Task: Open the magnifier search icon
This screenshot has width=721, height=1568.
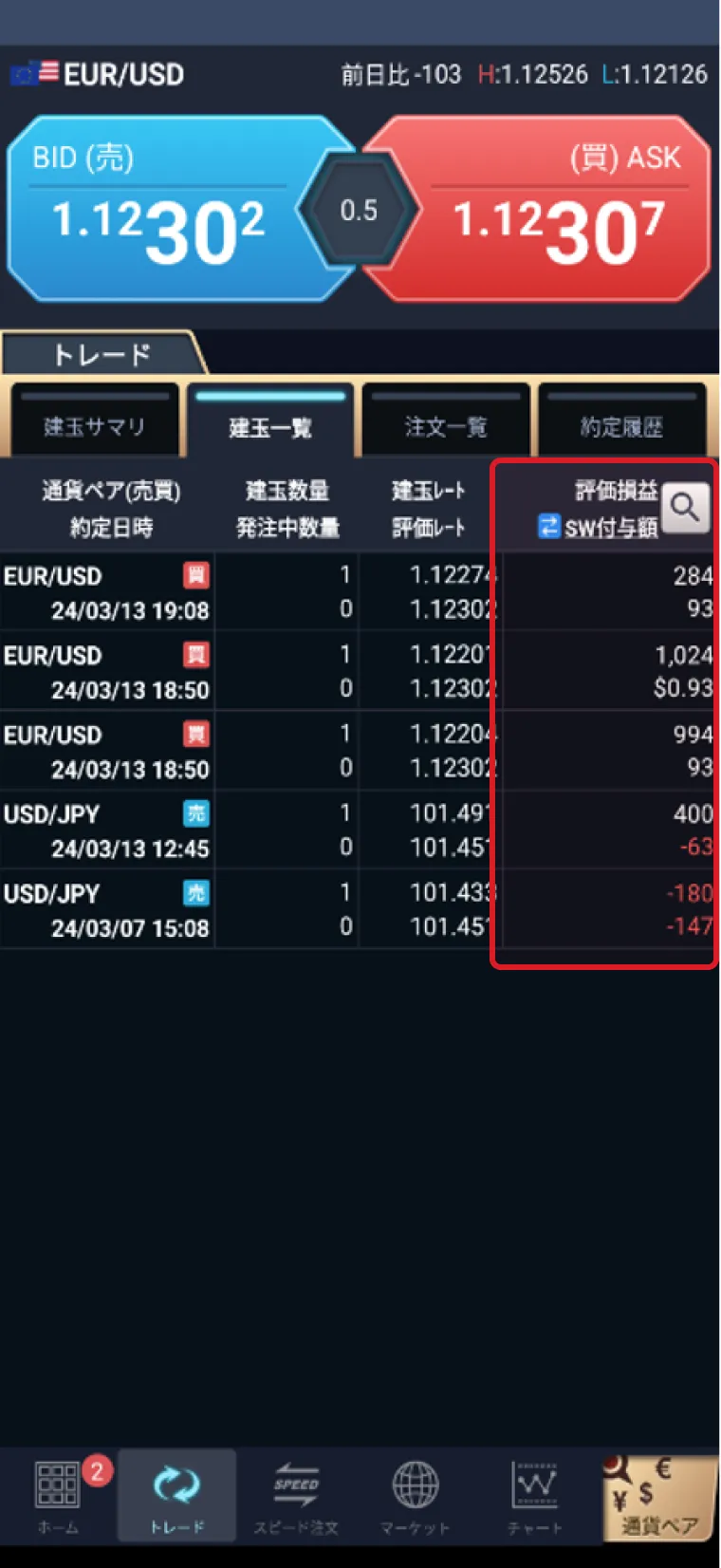Action: tap(685, 509)
